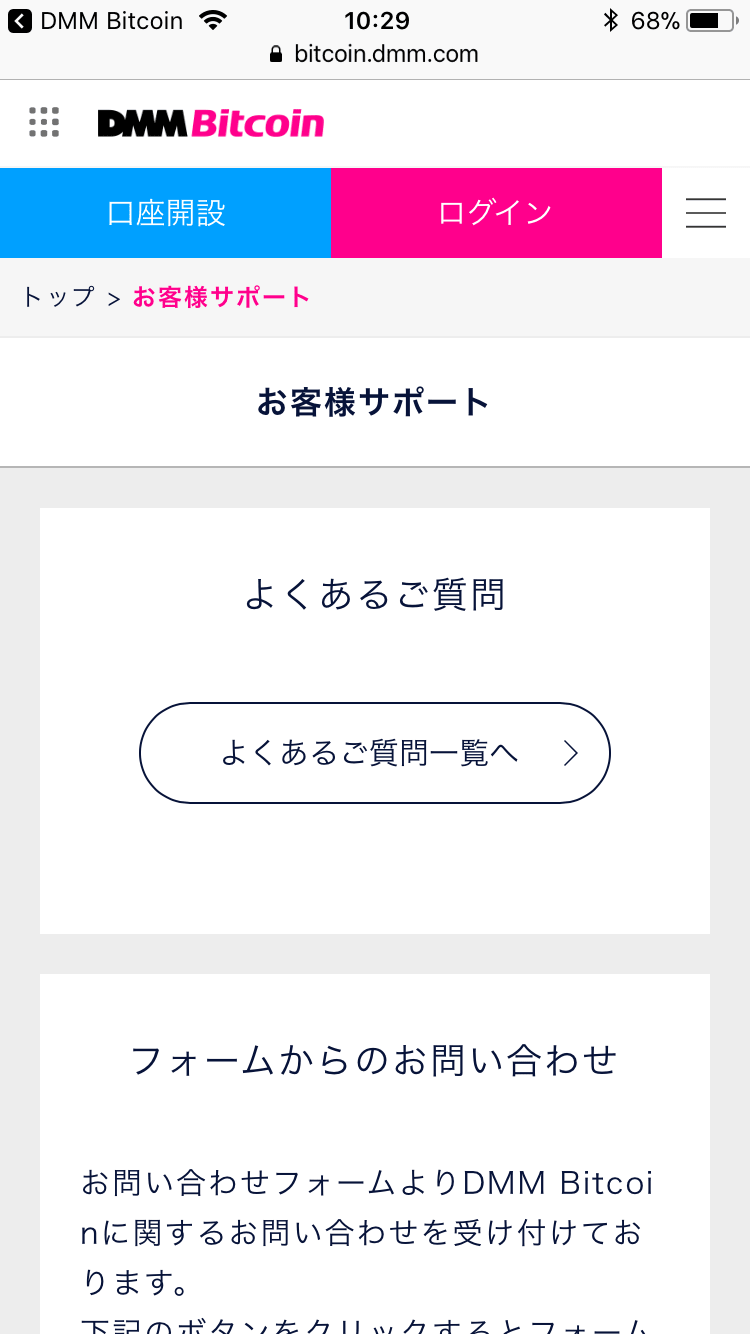The width and height of the screenshot is (750, 1334).
Task: Tap the bitcoin.dmm.com address bar
Action: point(375,54)
